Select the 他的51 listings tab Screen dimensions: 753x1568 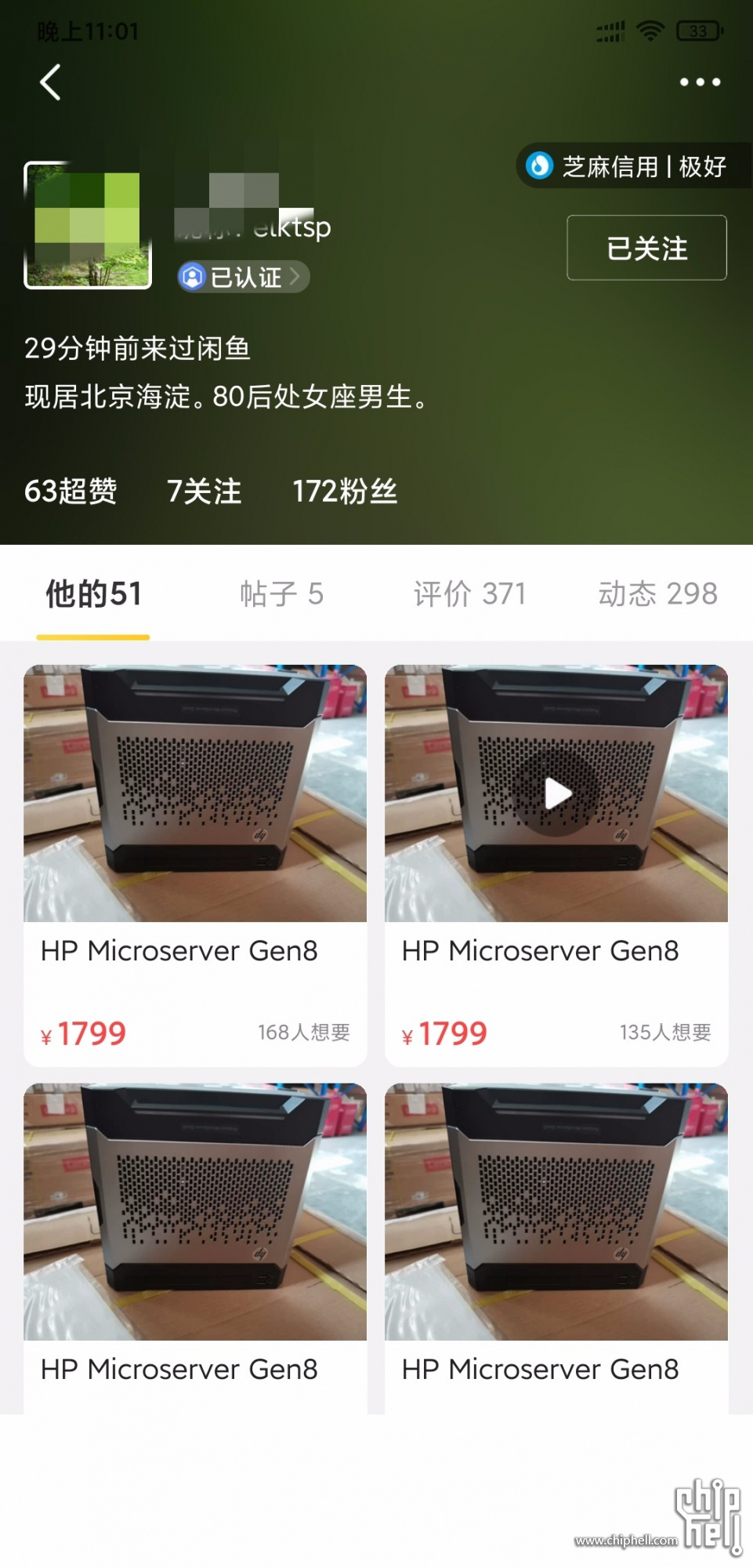[93, 594]
